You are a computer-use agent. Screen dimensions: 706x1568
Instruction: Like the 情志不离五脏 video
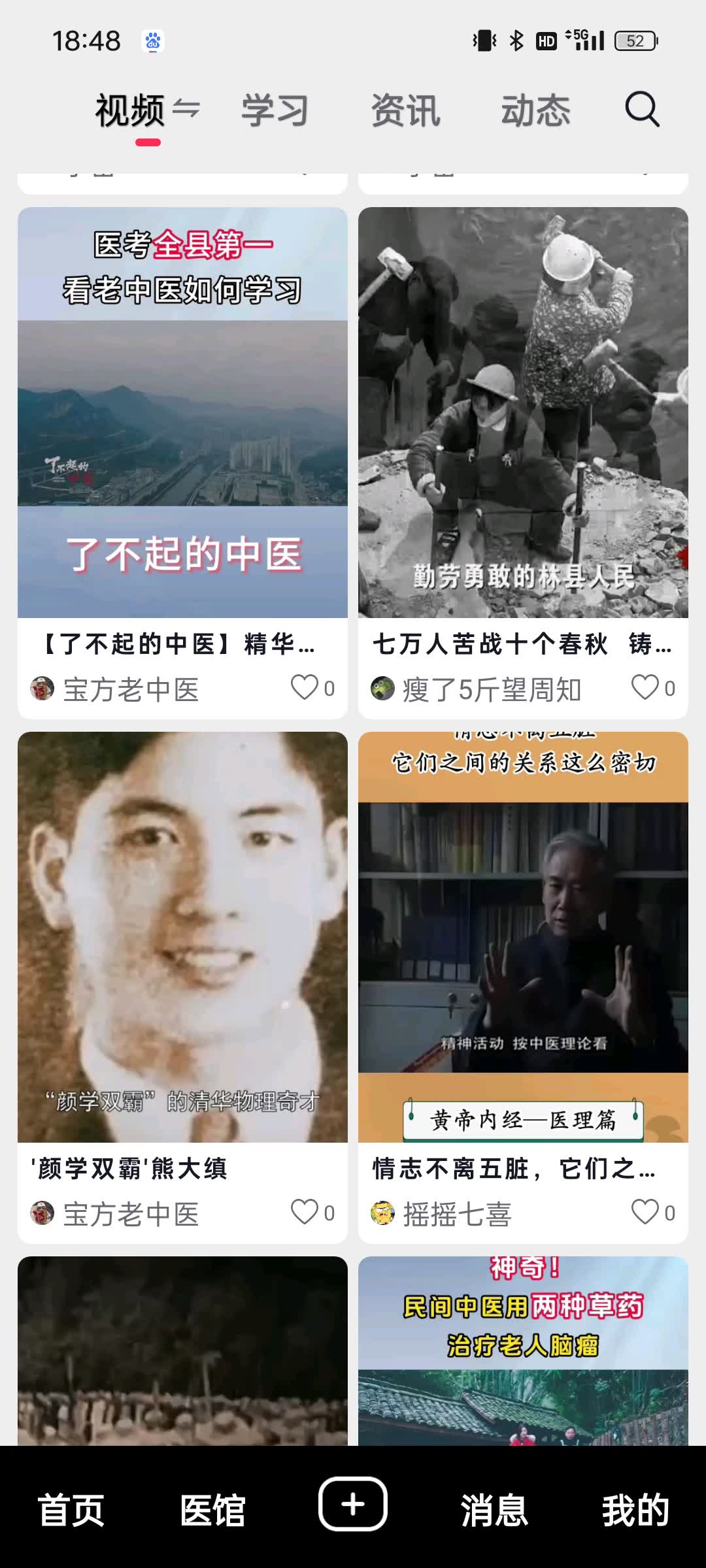click(x=645, y=1212)
